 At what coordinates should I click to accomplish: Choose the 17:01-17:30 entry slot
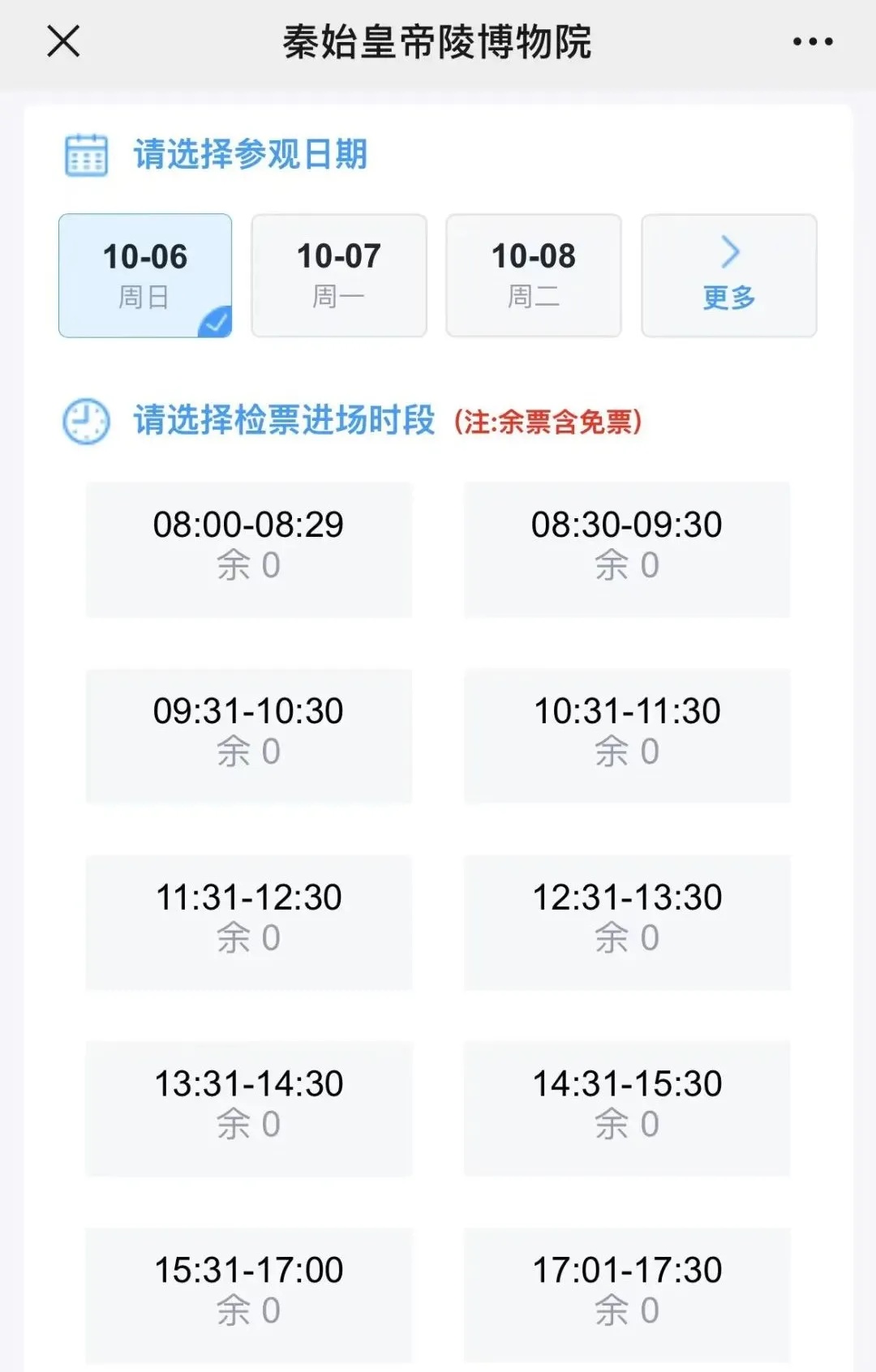[627, 1294]
